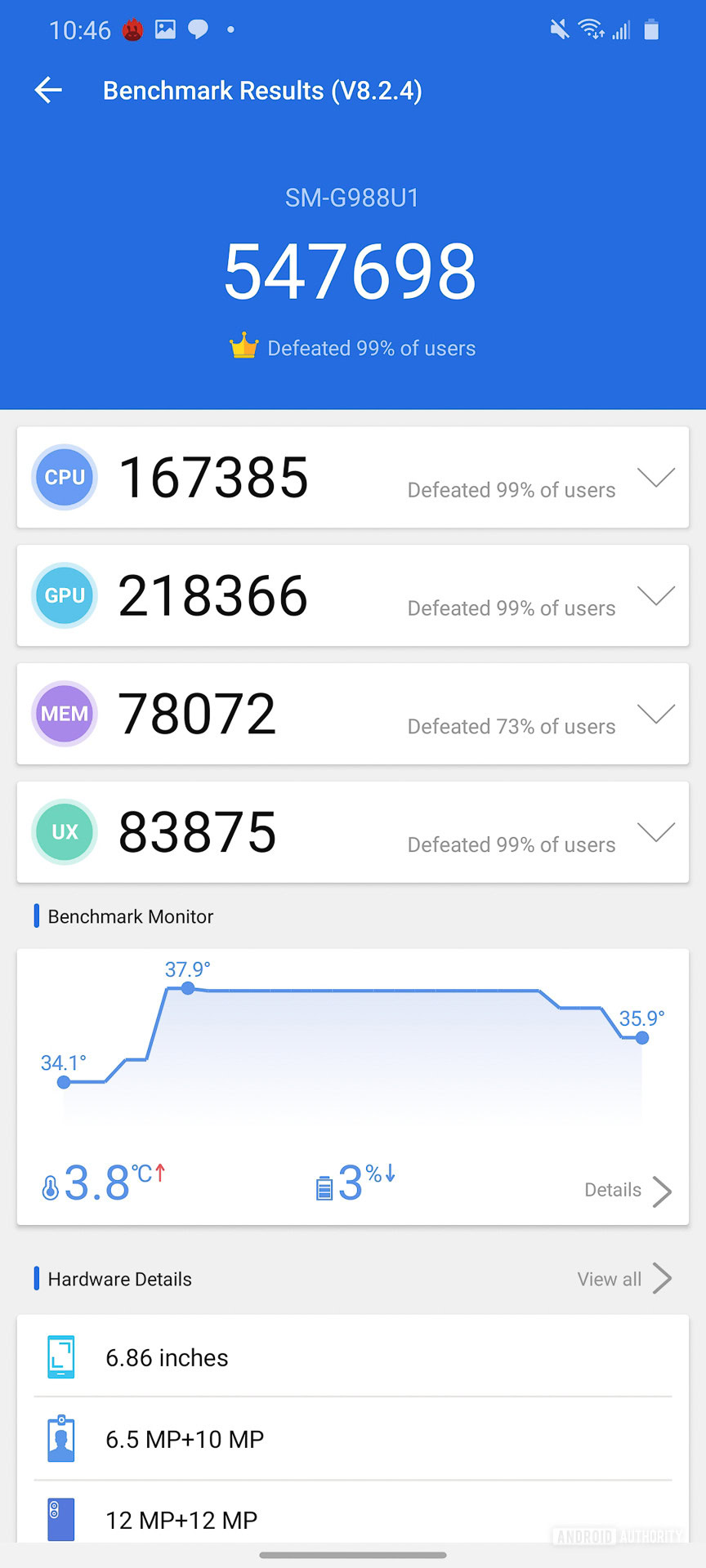Go back from Benchmark Results
The height and width of the screenshot is (1568, 706).
(x=48, y=90)
